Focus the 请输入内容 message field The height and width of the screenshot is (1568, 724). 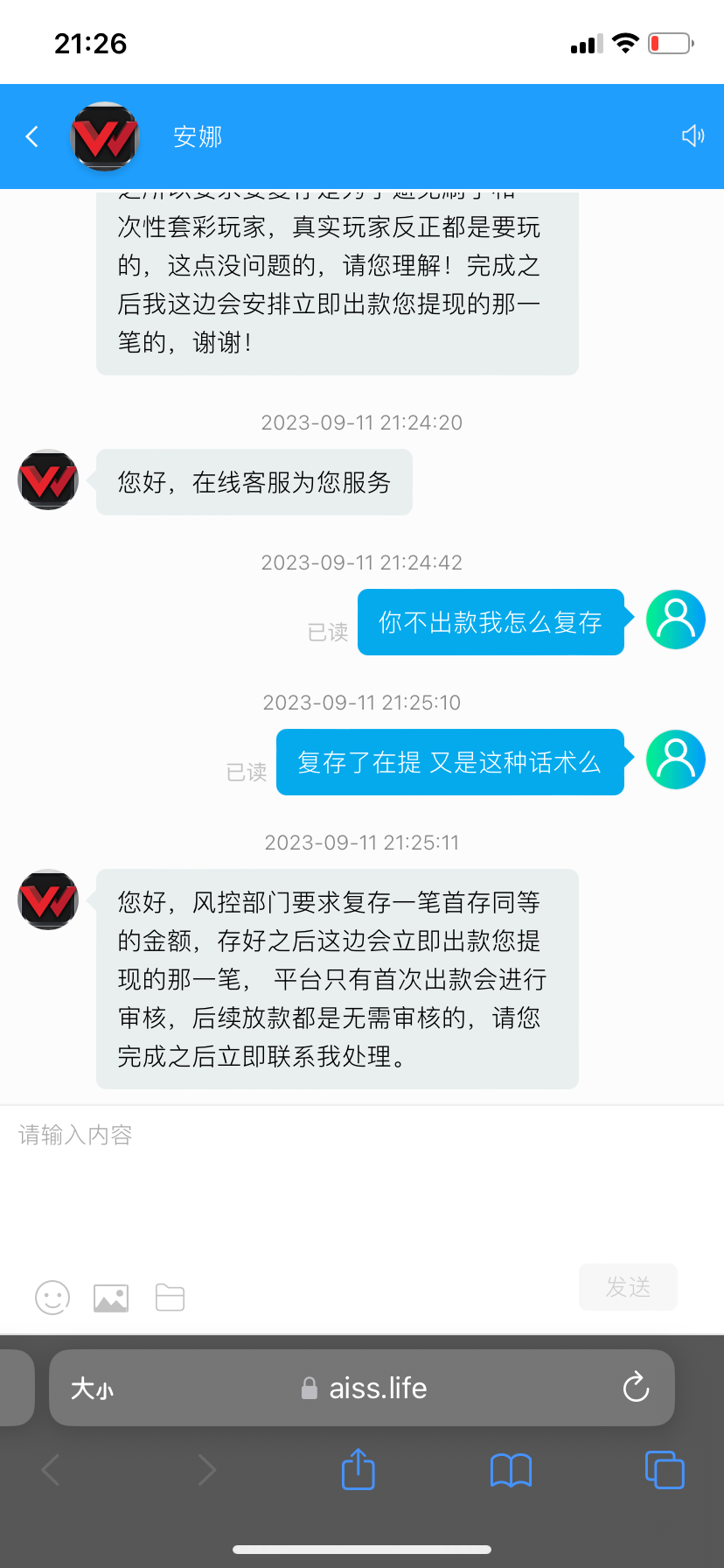pyautogui.click(x=362, y=1172)
